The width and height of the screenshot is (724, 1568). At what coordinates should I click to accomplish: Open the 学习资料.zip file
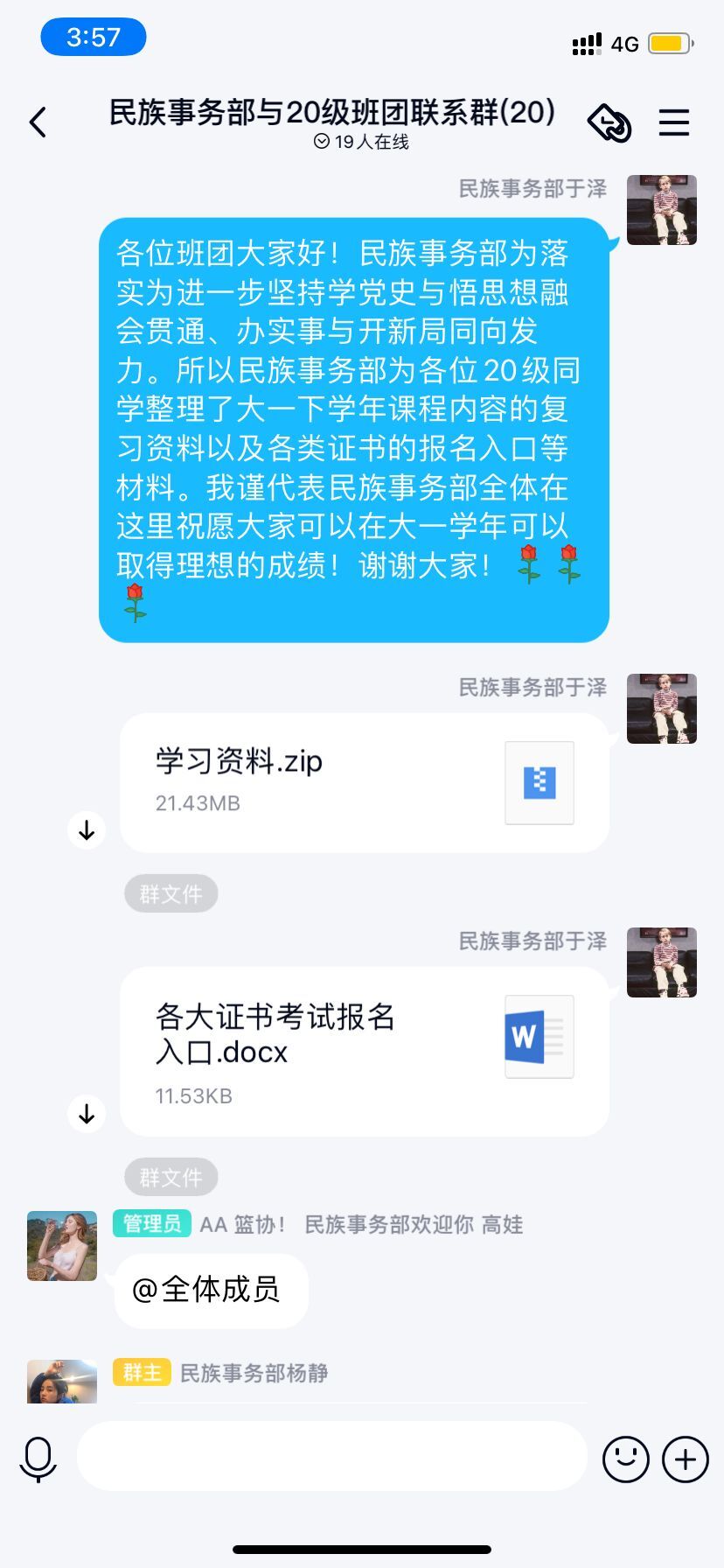tap(363, 782)
